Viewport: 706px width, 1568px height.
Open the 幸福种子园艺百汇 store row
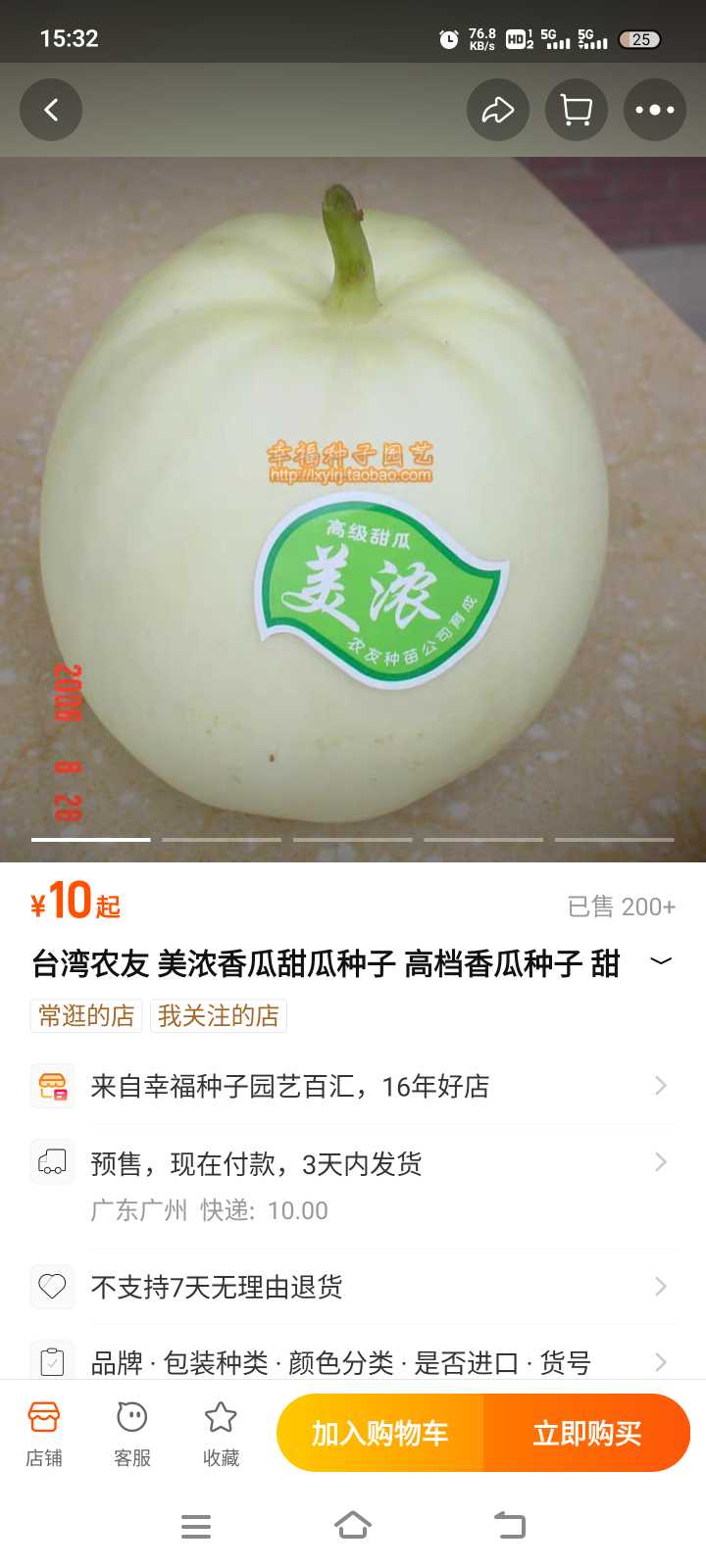click(353, 1086)
